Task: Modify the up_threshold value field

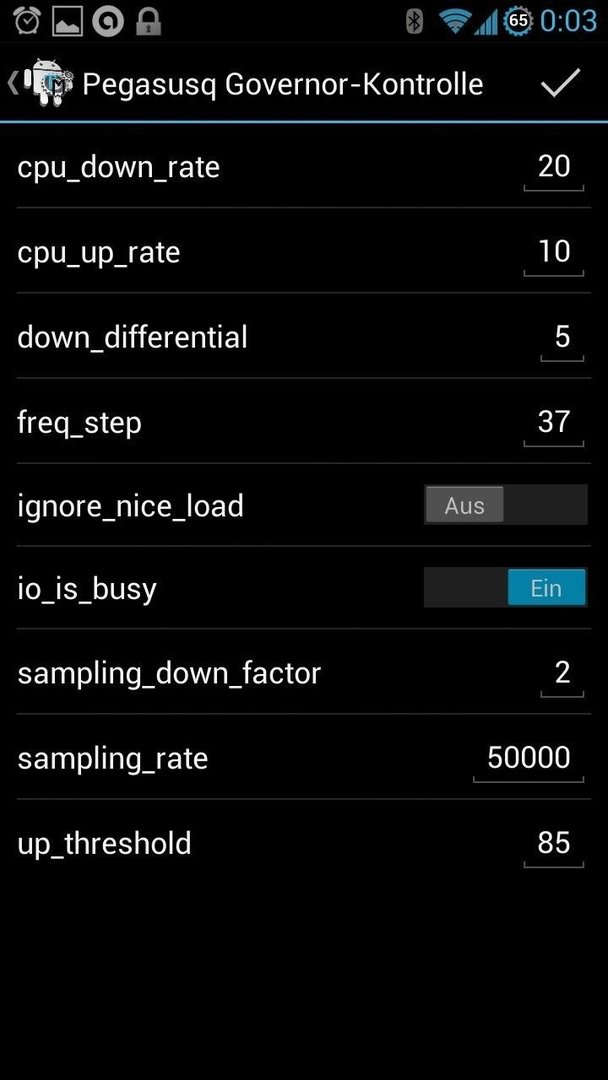Action: pyautogui.click(x=554, y=844)
